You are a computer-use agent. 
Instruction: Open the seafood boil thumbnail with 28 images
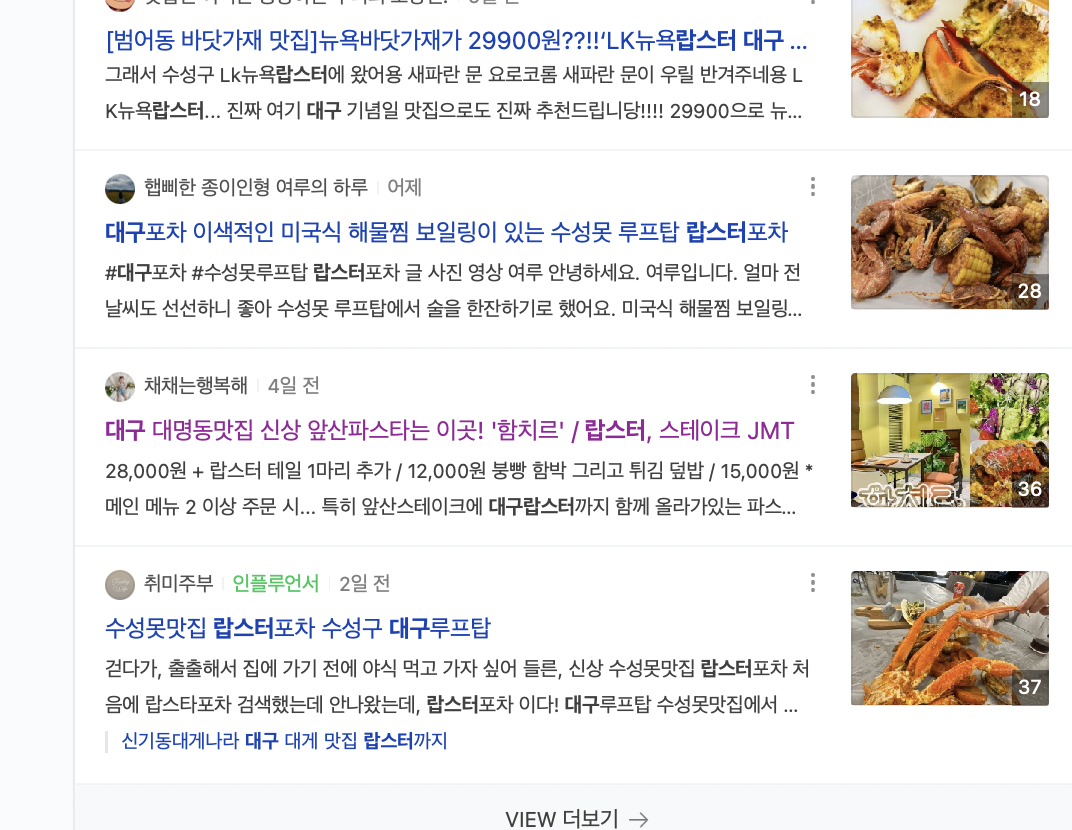(x=949, y=242)
